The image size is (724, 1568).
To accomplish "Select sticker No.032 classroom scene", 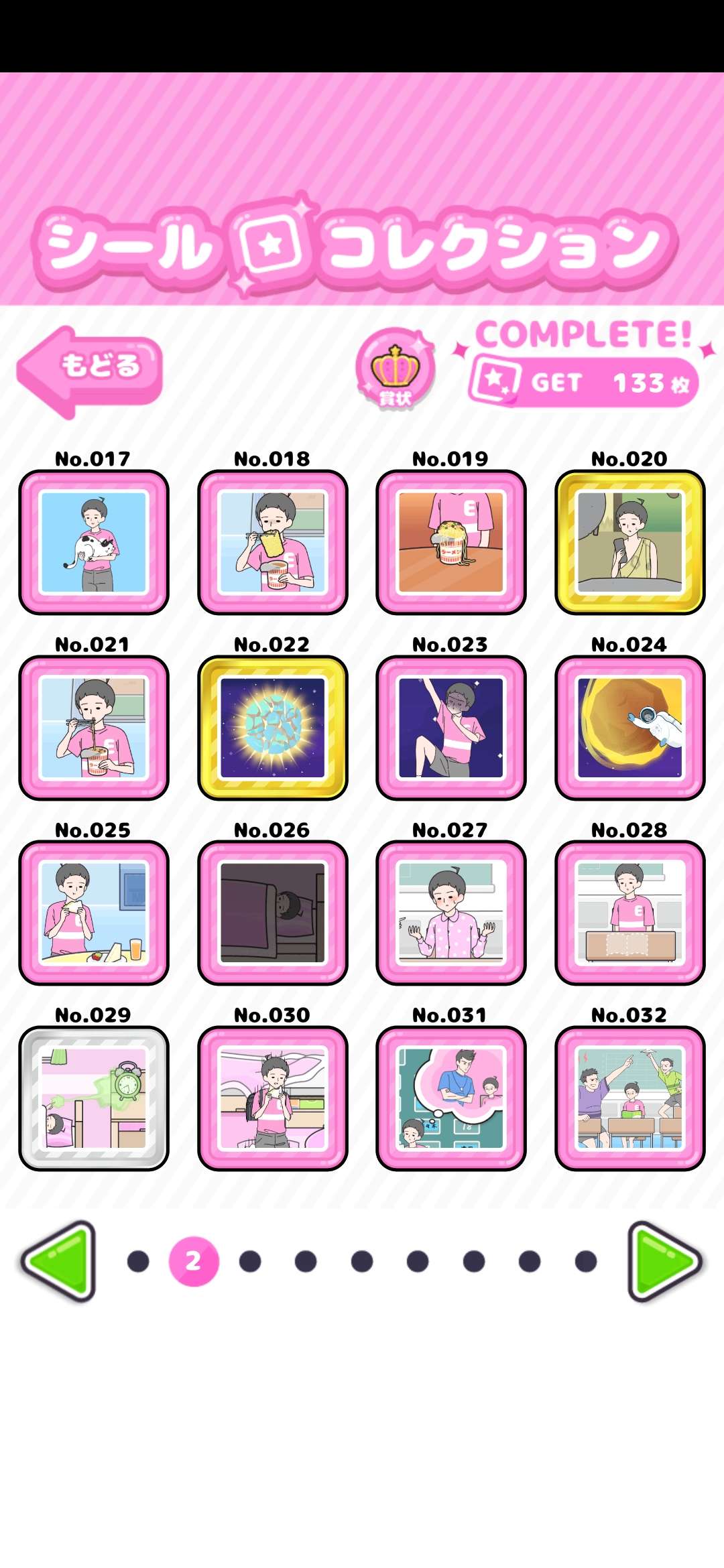I will point(630,1098).
